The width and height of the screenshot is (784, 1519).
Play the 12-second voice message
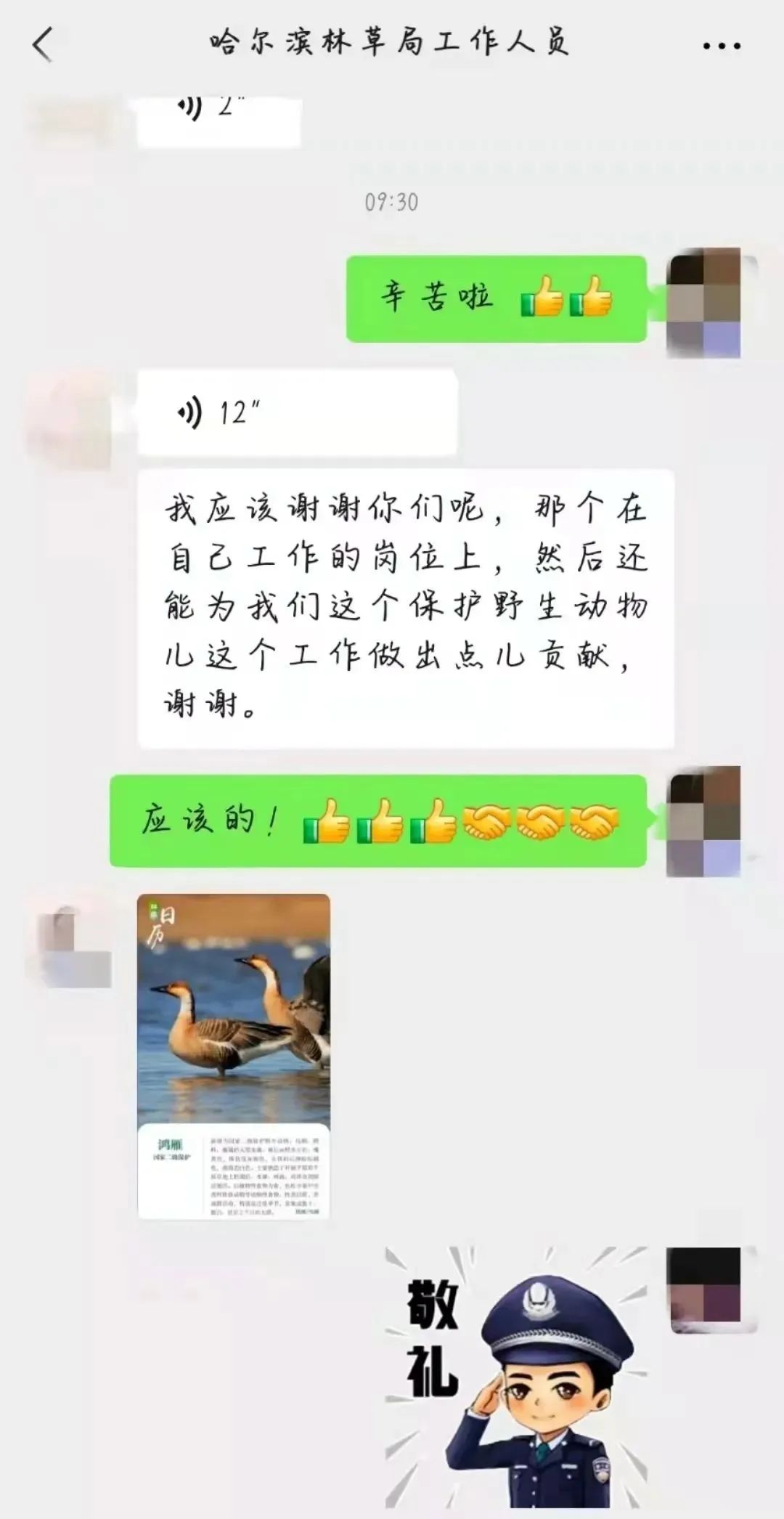[x=296, y=413]
